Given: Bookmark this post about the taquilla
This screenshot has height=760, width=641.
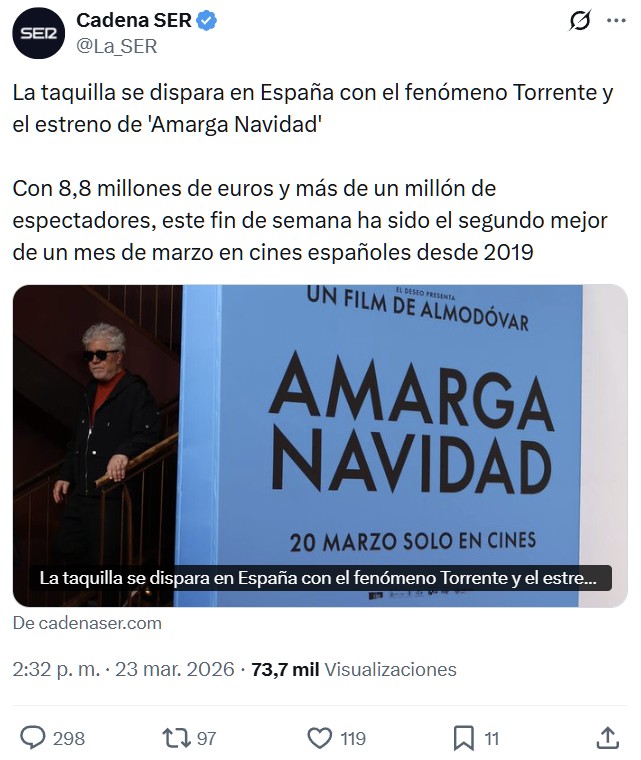Looking at the screenshot, I should click(x=463, y=738).
